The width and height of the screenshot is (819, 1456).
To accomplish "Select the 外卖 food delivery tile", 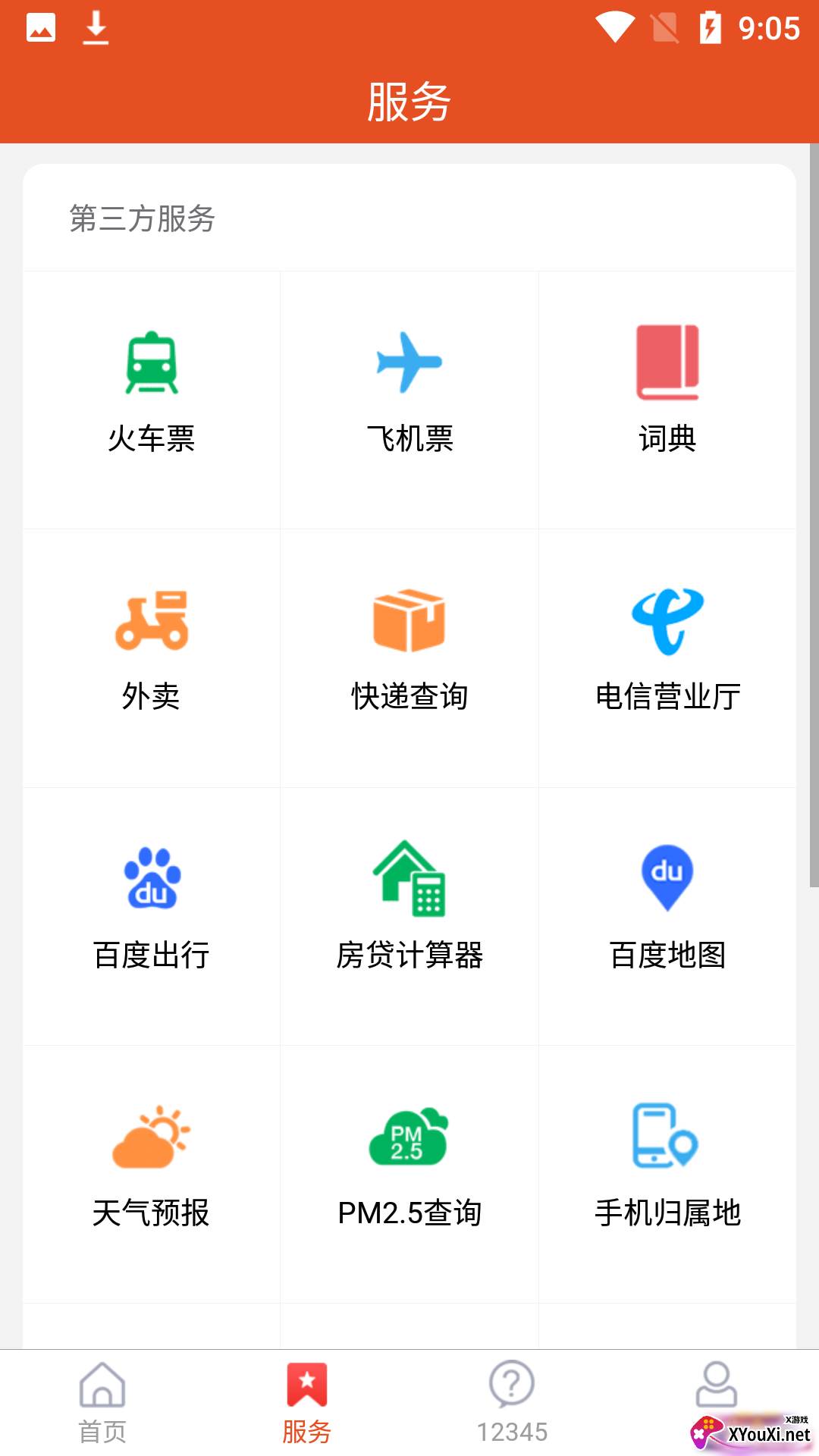I will tap(152, 658).
